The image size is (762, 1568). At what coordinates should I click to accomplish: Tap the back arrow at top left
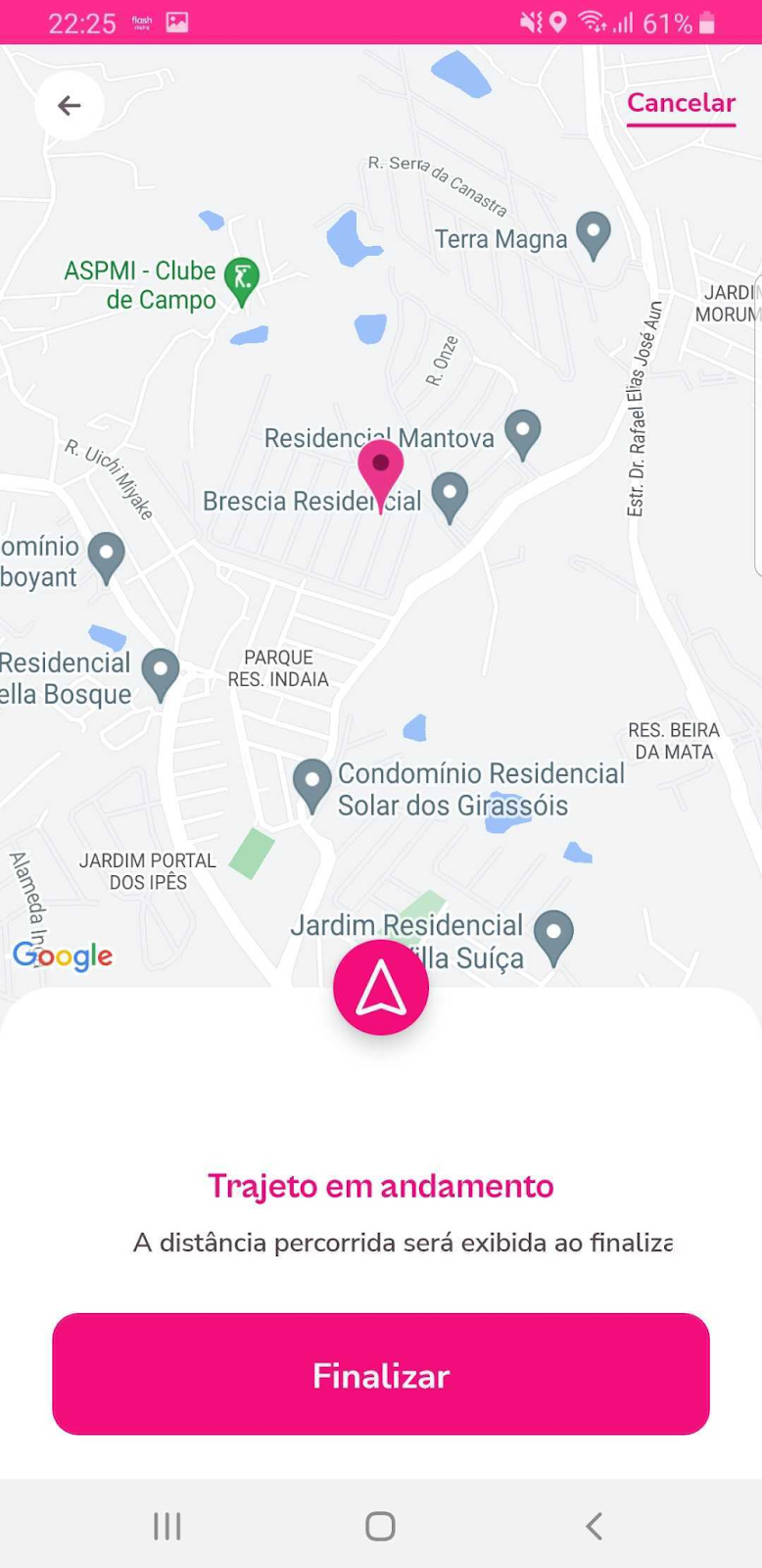69,105
